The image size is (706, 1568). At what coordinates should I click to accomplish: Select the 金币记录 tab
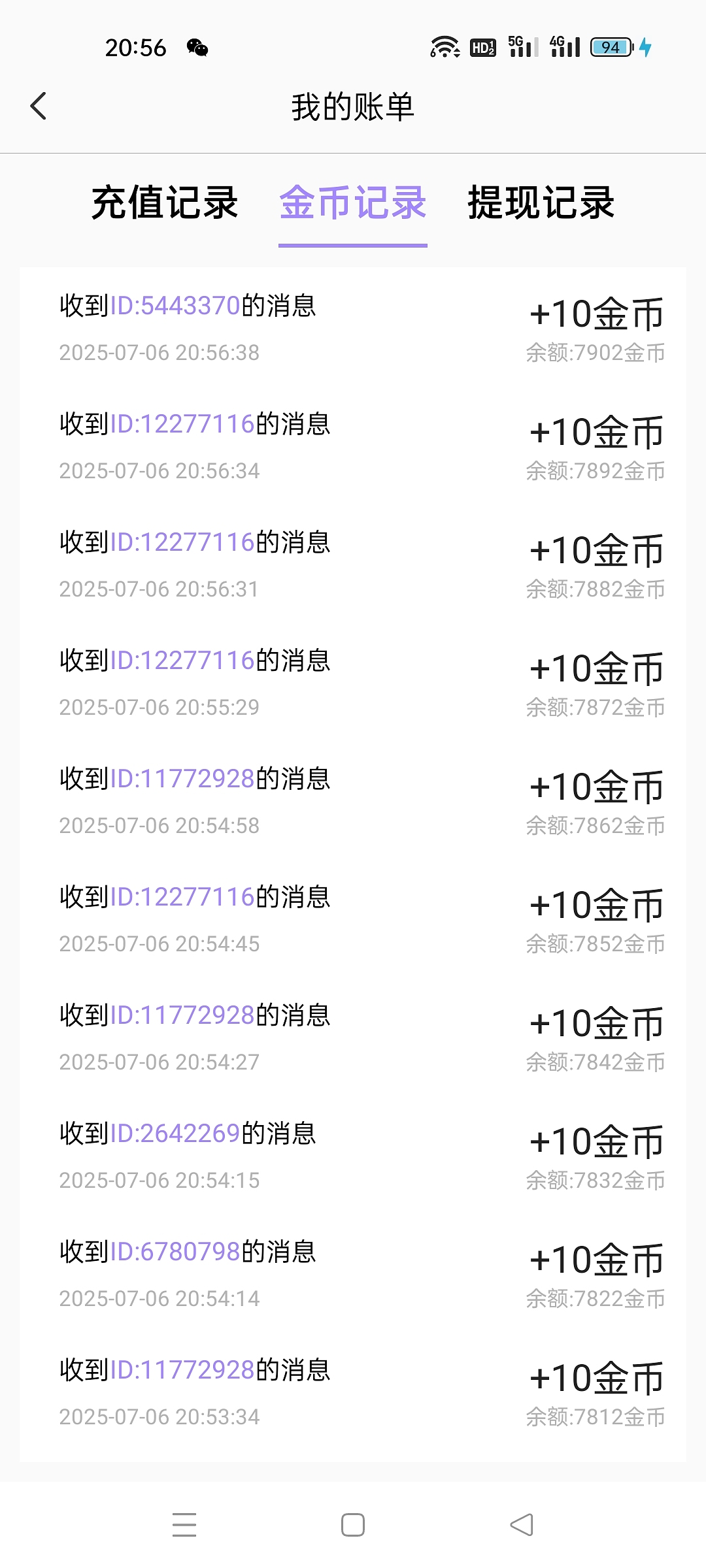point(353,203)
